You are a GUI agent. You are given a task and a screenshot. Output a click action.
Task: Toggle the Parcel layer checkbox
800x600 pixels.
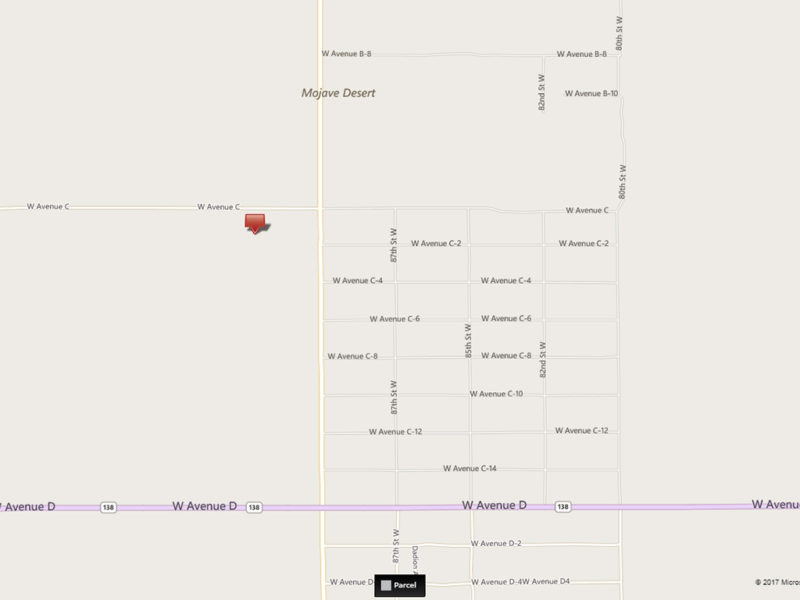pyautogui.click(x=386, y=585)
